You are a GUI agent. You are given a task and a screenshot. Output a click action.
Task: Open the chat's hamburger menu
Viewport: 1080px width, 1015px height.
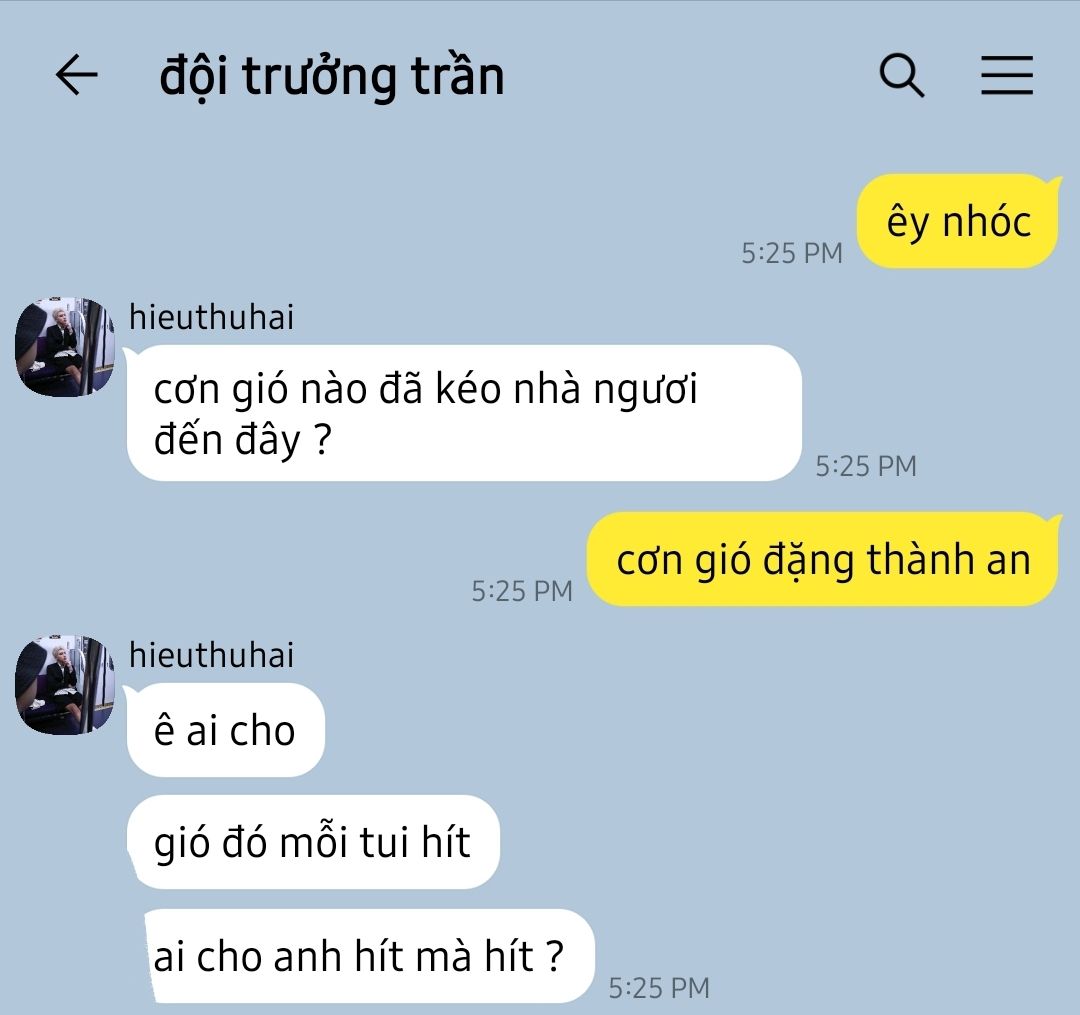click(1006, 75)
